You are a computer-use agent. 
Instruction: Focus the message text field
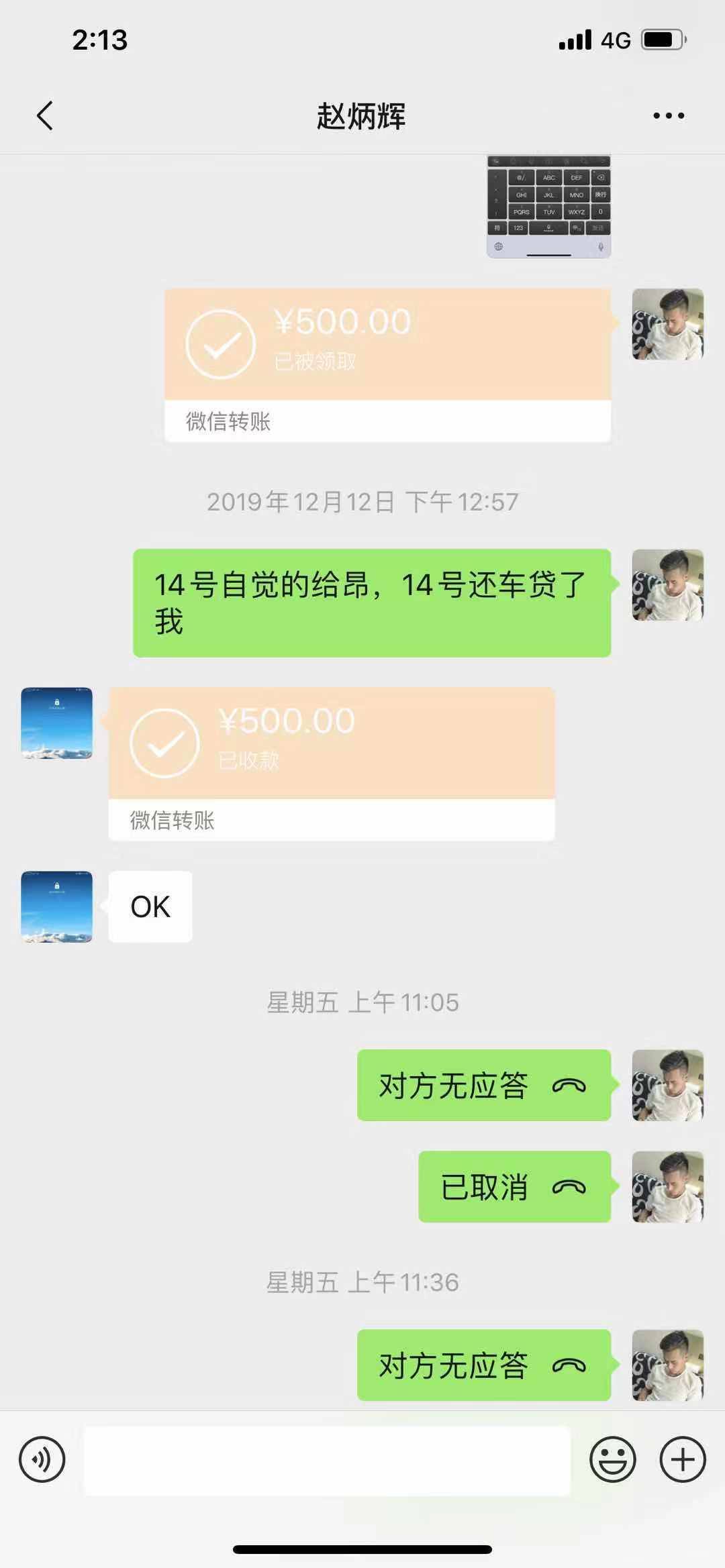tap(327, 1461)
